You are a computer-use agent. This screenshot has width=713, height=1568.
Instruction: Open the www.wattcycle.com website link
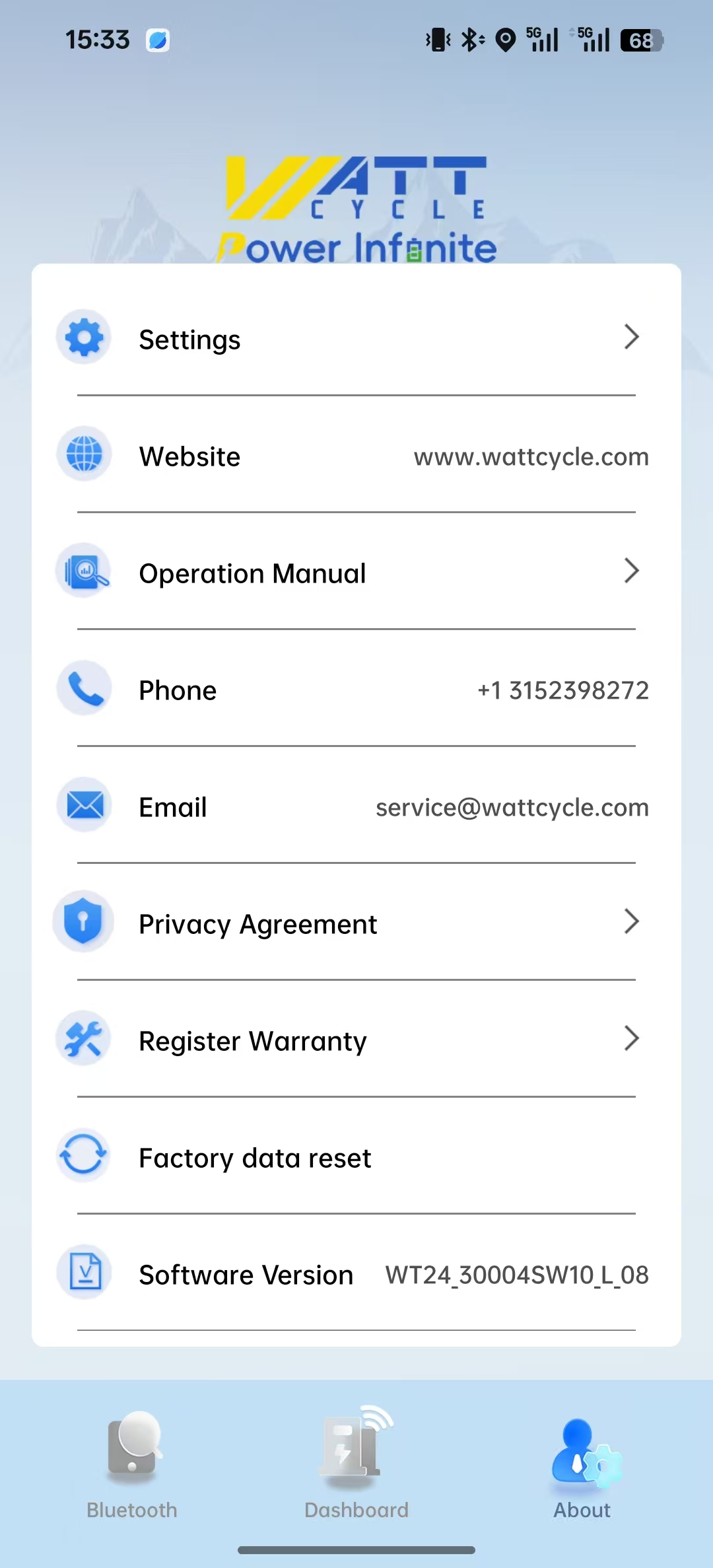pos(531,457)
